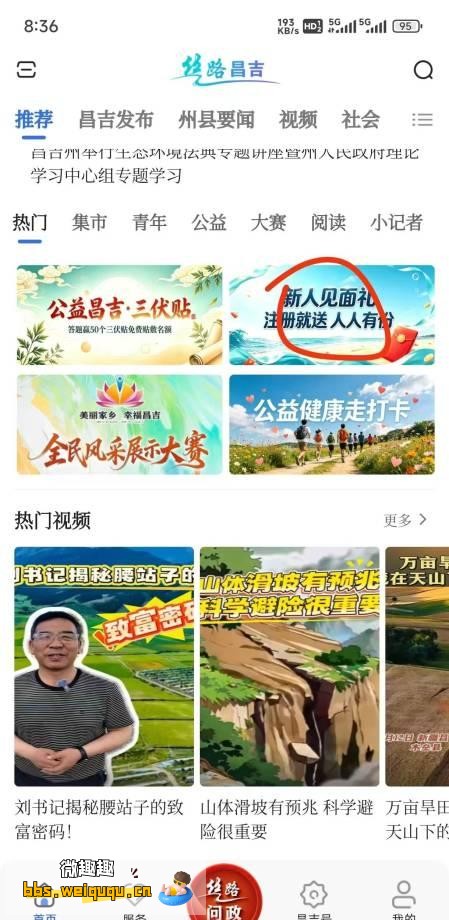Image resolution: width=449 pixels, height=920 pixels.
Task: Open the 公益 section tab
Action: [209, 223]
